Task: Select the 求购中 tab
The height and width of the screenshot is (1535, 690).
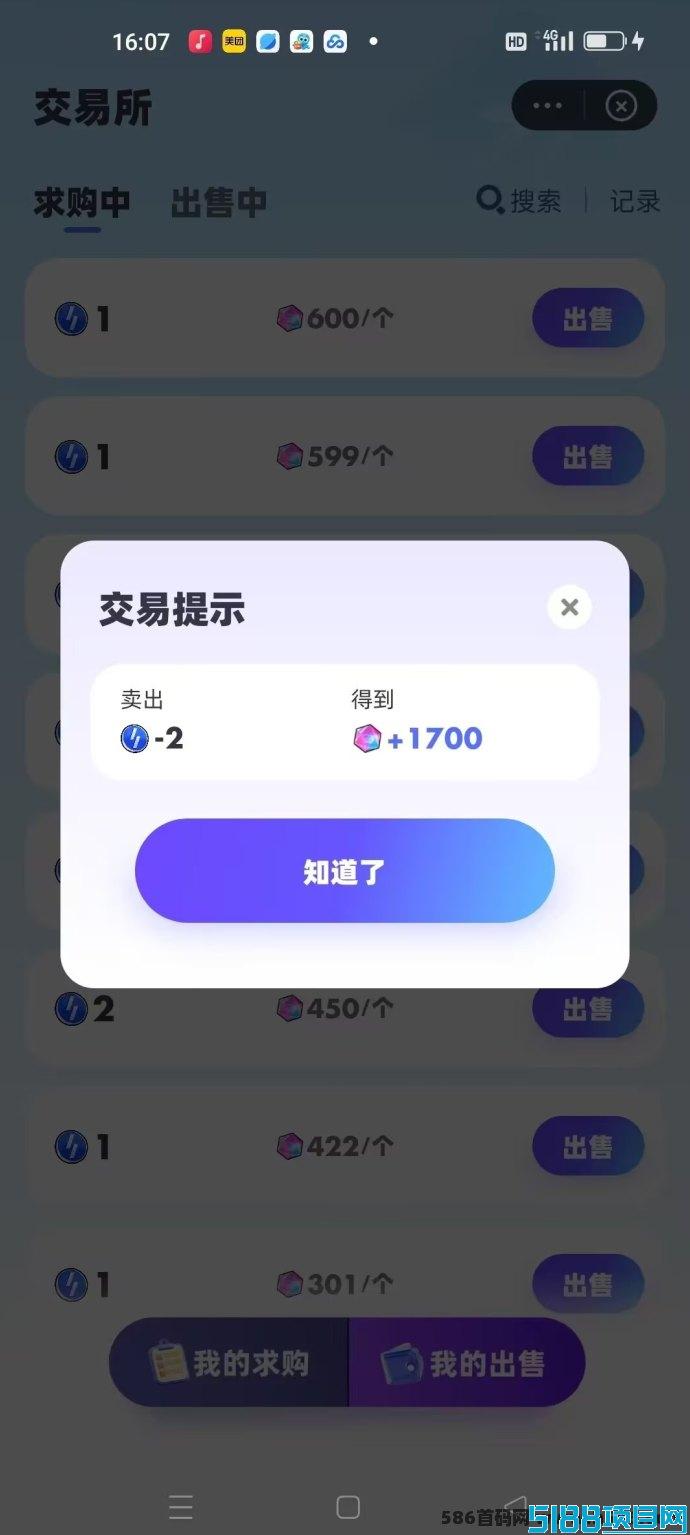Action: 82,202
